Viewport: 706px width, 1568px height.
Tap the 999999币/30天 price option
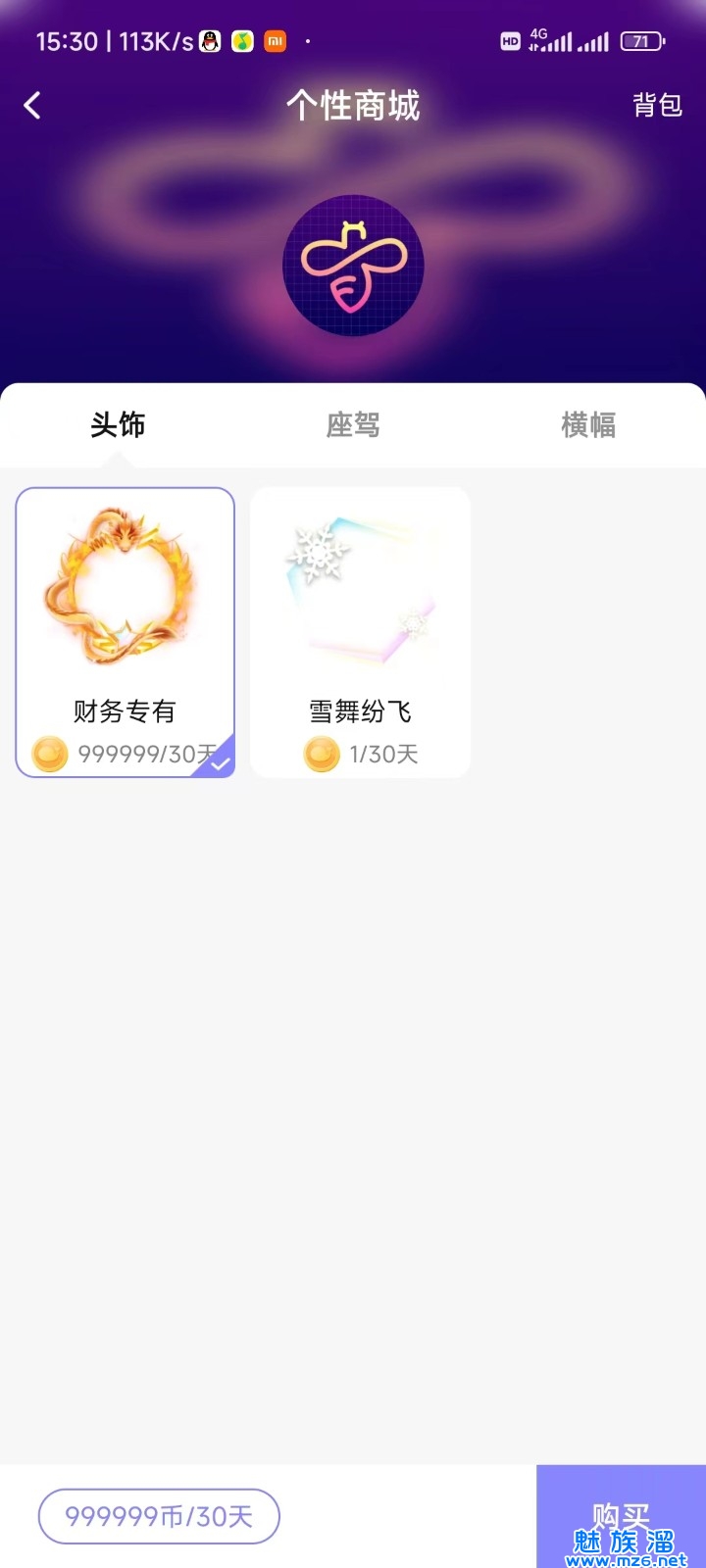[159, 1516]
